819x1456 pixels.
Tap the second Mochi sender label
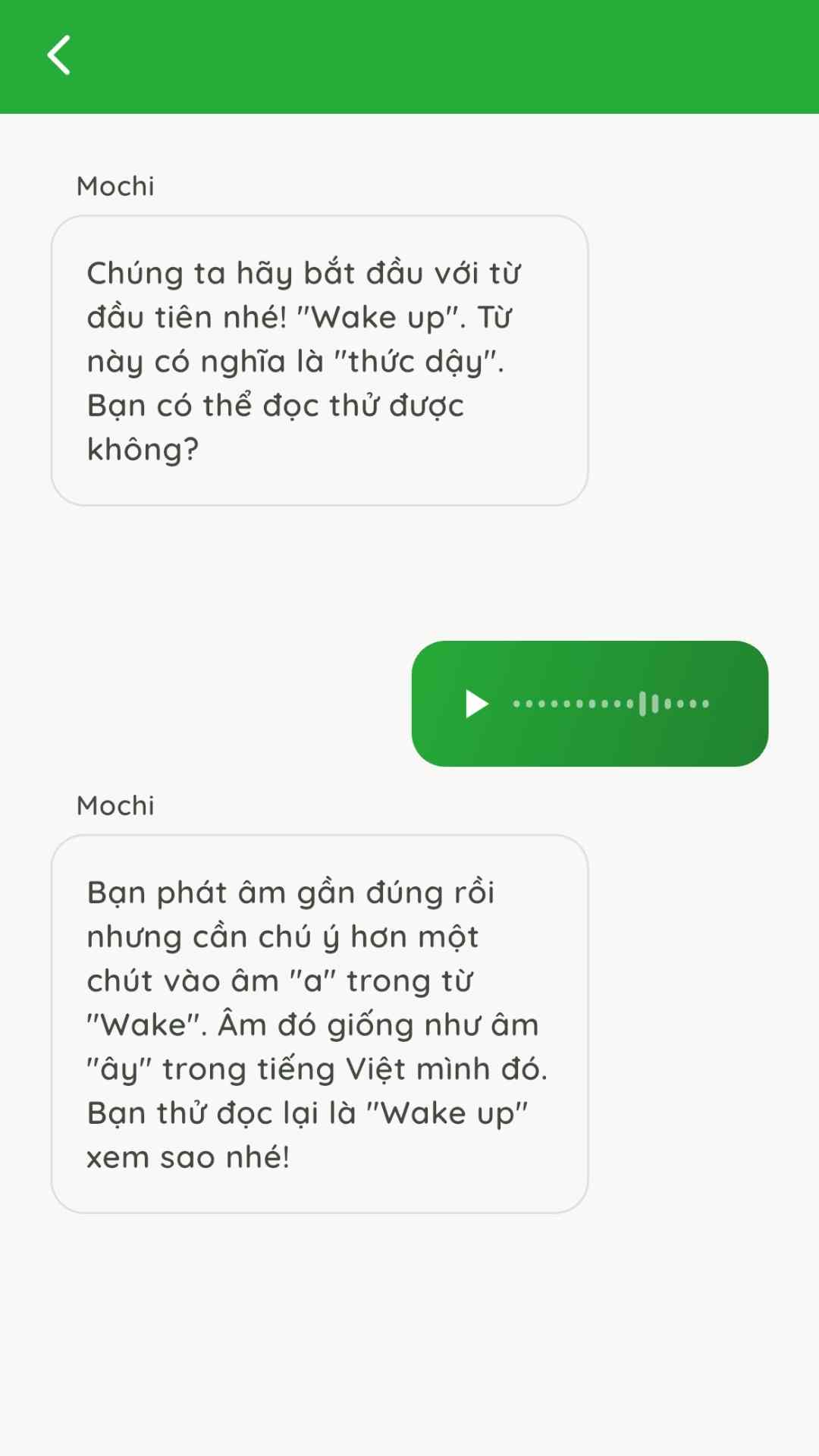pos(115,805)
